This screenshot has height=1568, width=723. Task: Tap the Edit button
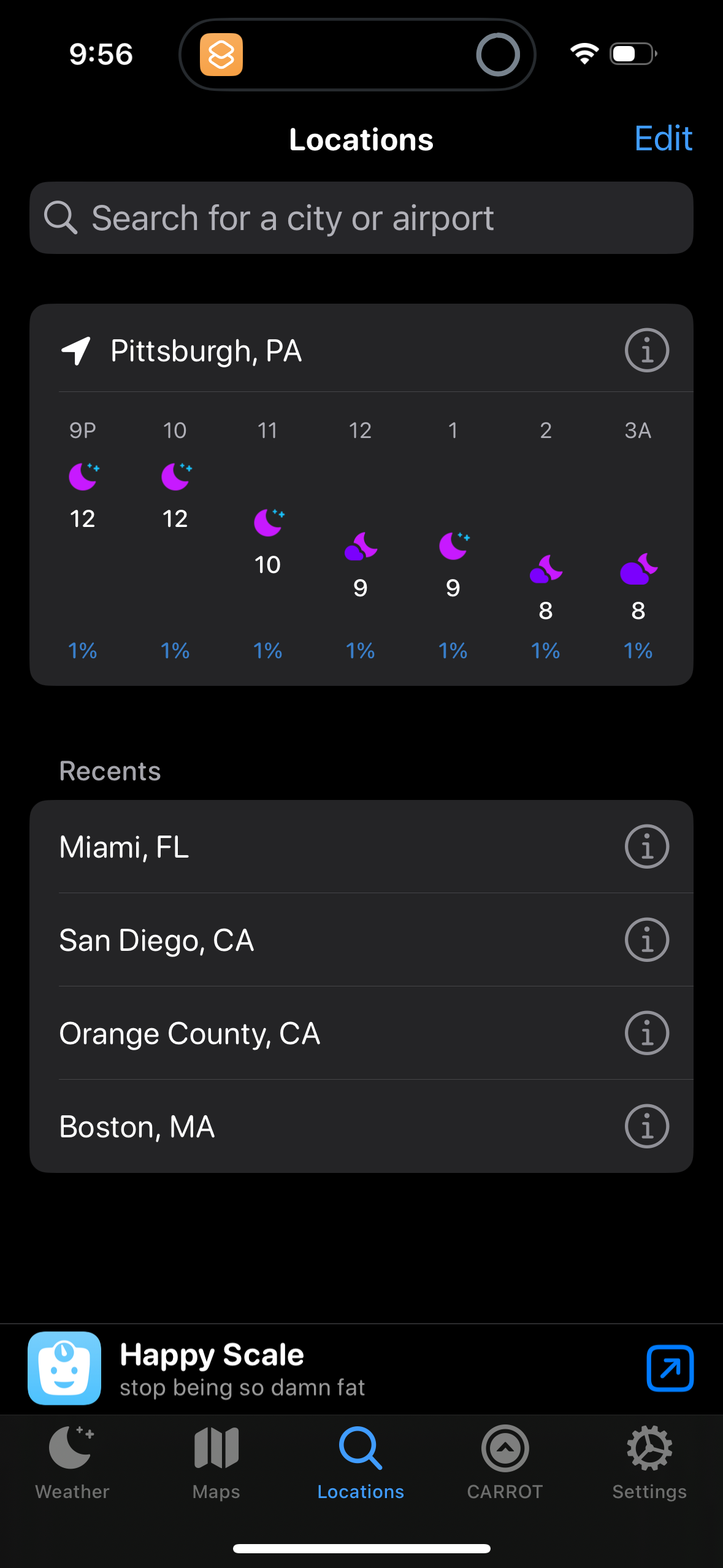pyautogui.click(x=663, y=139)
